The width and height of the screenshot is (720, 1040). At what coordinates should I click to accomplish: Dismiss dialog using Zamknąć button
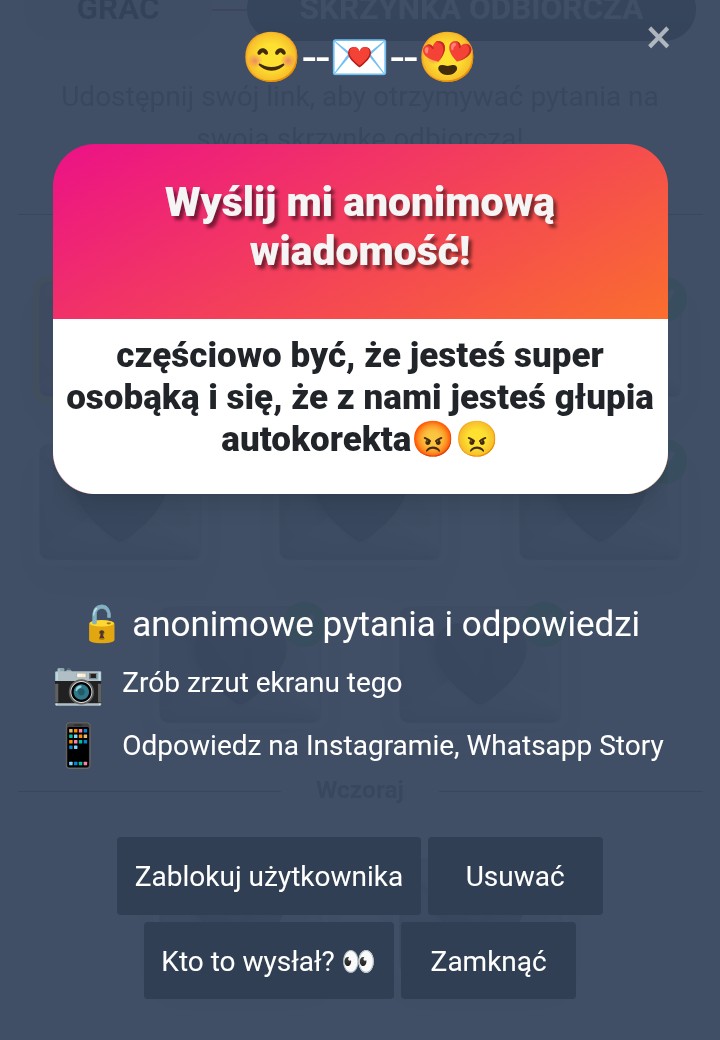(x=488, y=961)
